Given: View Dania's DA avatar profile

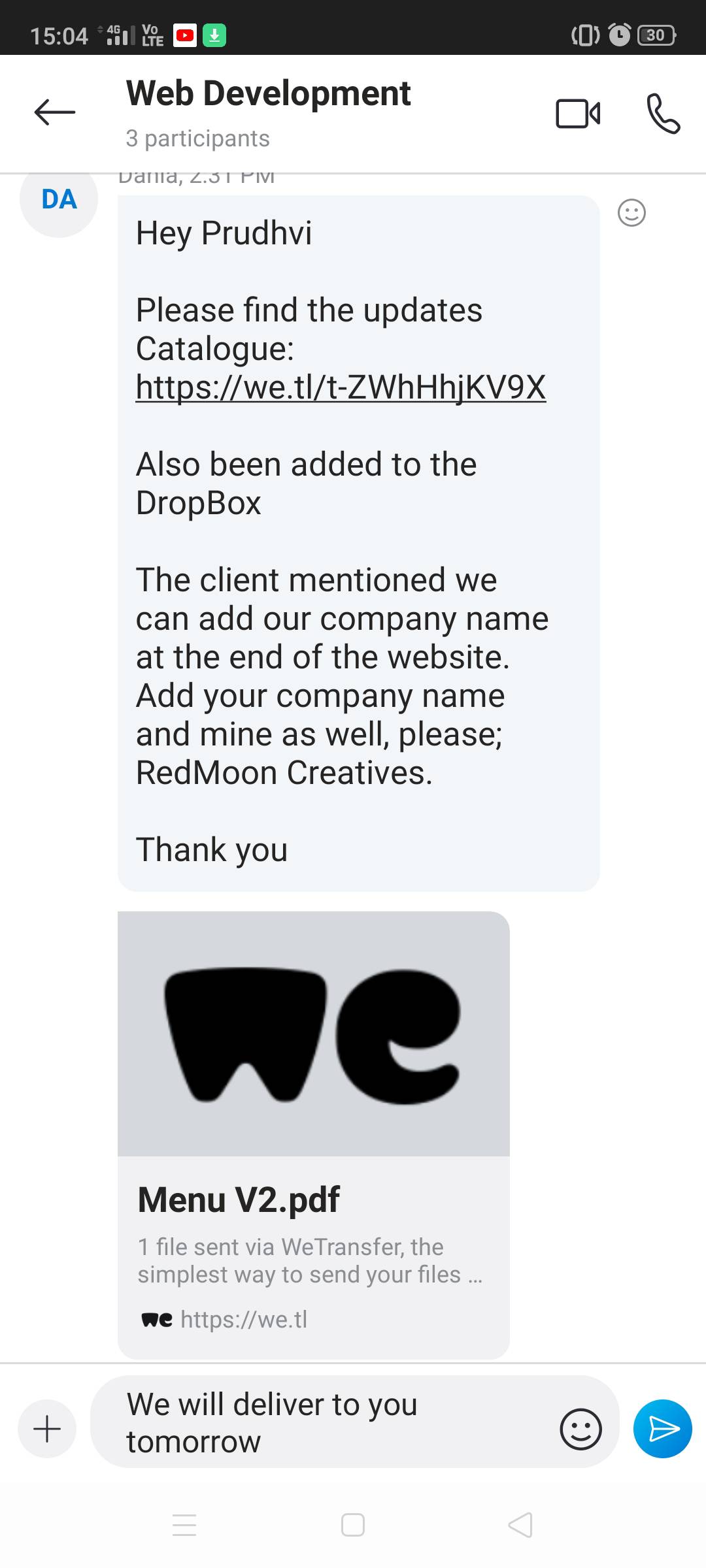Looking at the screenshot, I should (x=59, y=200).
